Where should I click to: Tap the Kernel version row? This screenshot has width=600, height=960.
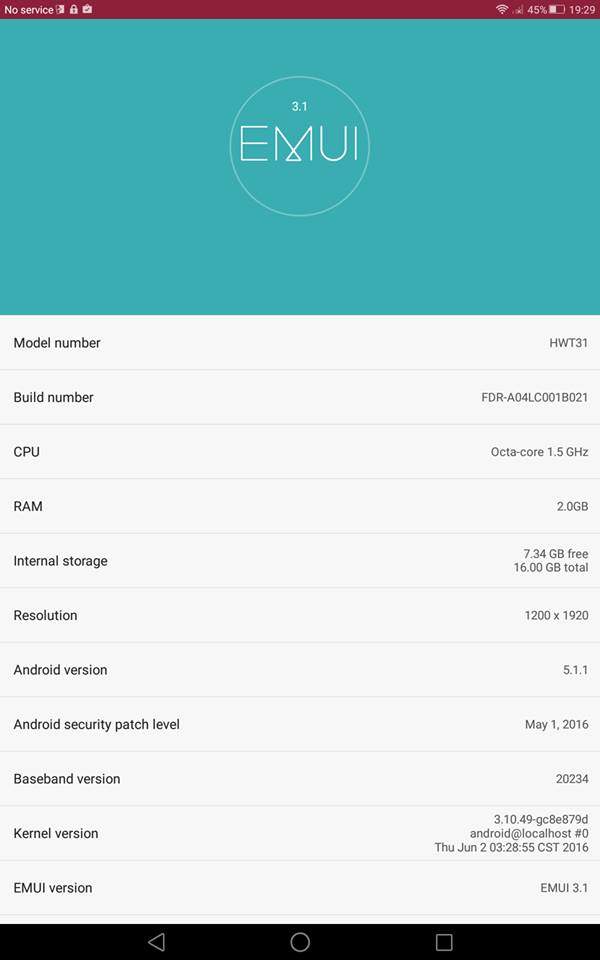coord(300,833)
